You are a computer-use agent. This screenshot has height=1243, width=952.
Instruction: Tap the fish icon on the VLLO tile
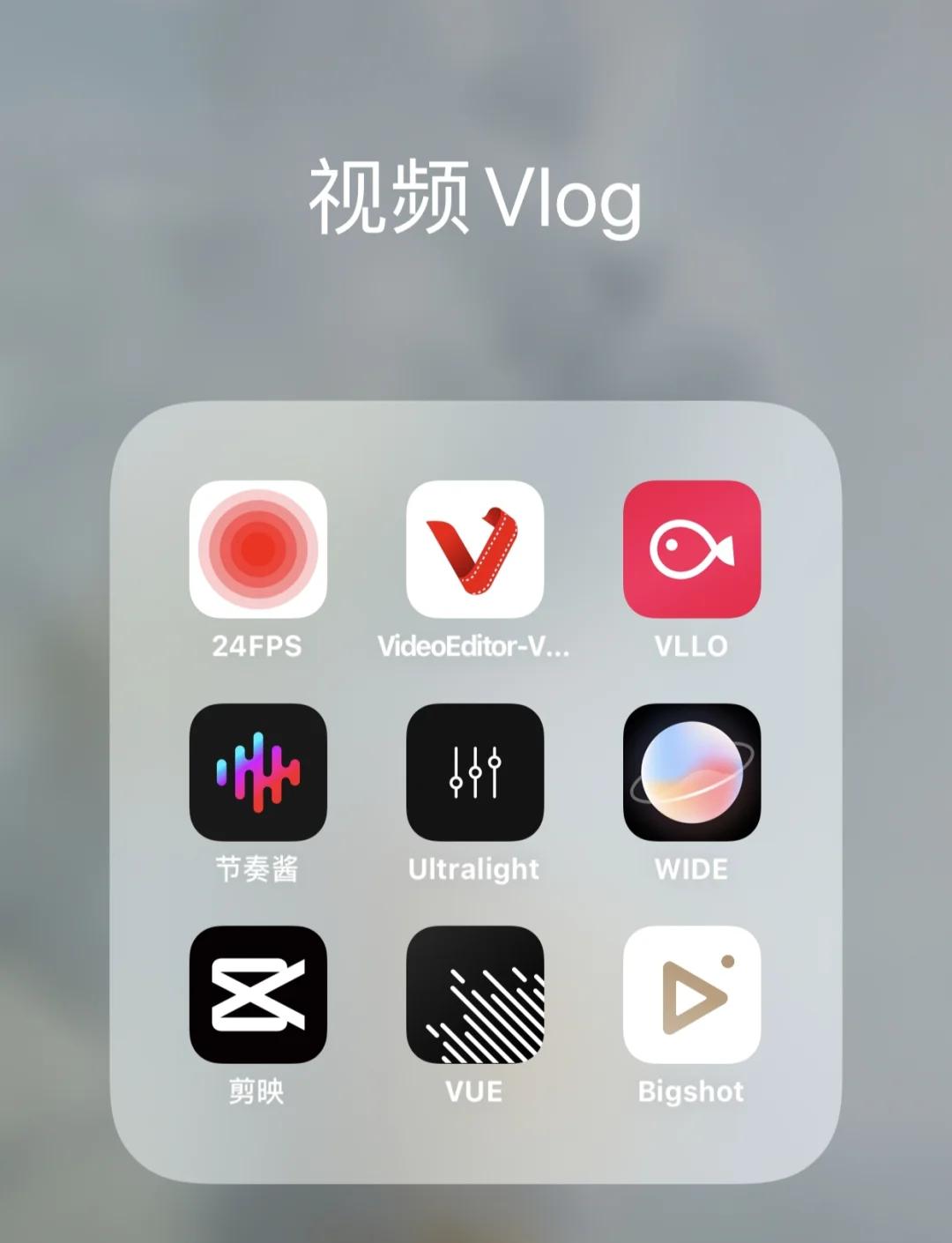[691, 548]
